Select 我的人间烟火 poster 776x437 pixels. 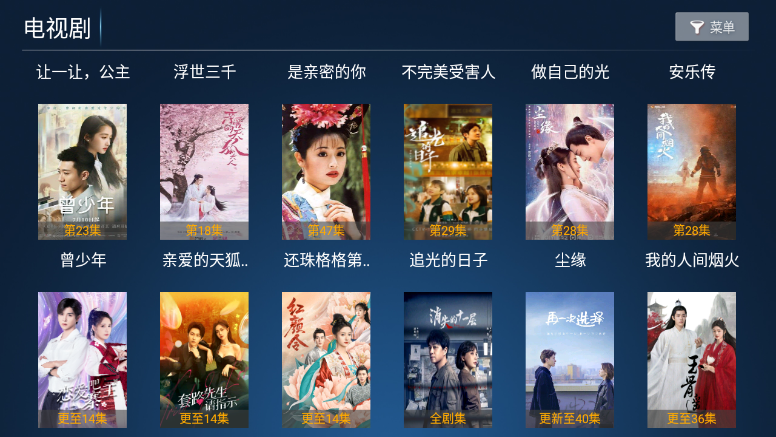(x=692, y=171)
